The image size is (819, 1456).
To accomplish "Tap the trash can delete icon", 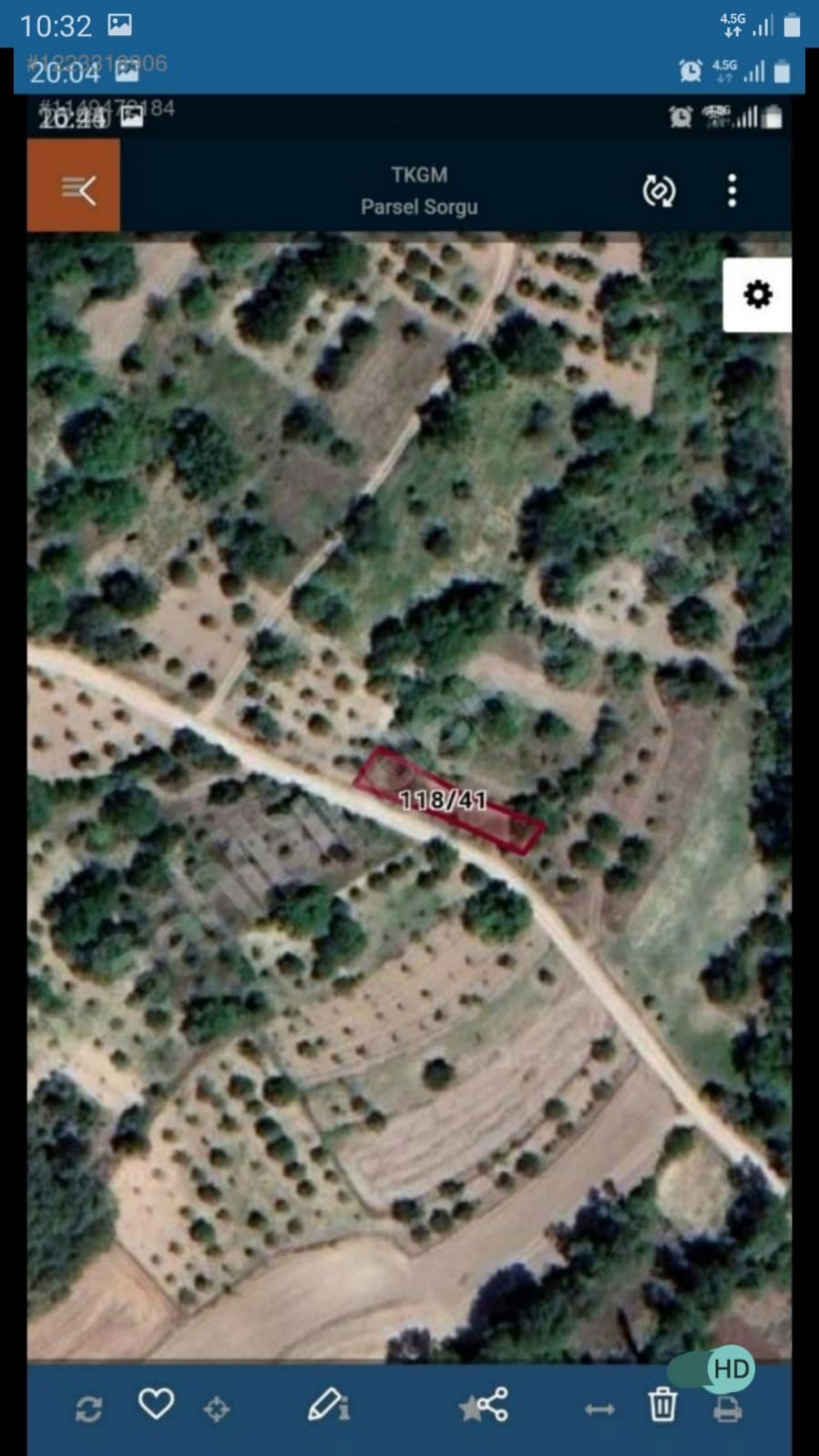I will tap(662, 1405).
